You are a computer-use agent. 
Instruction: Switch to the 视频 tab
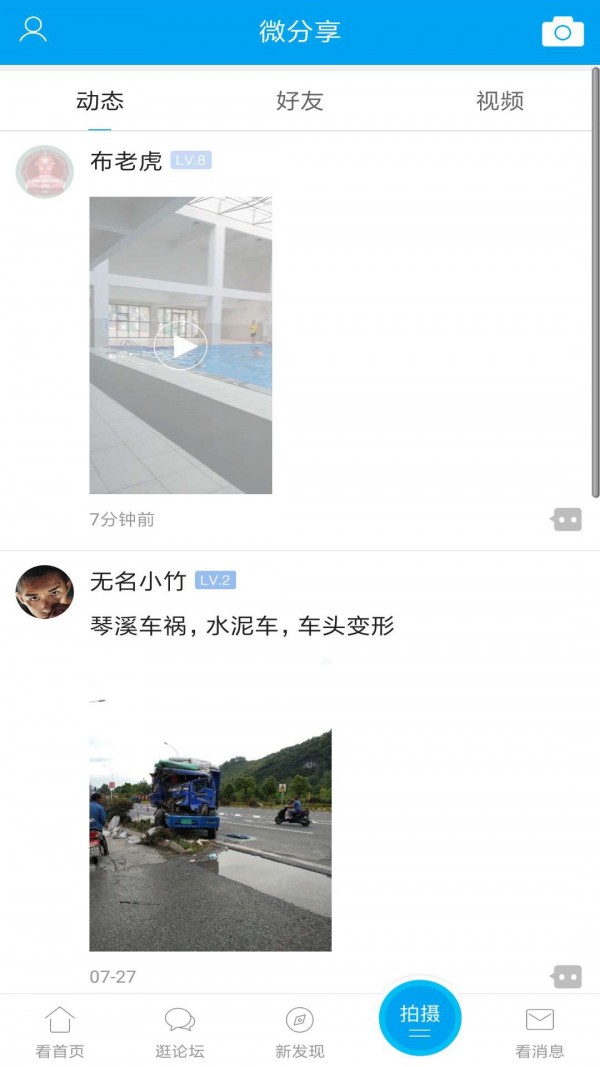499,101
